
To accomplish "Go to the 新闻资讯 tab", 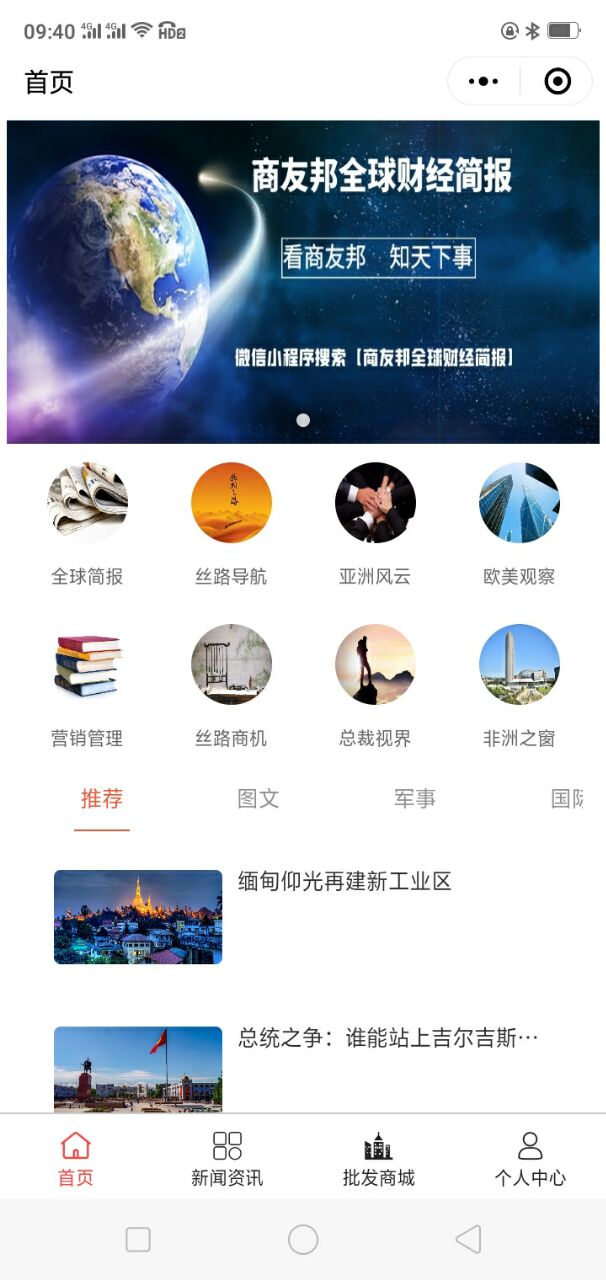I will 227,1159.
